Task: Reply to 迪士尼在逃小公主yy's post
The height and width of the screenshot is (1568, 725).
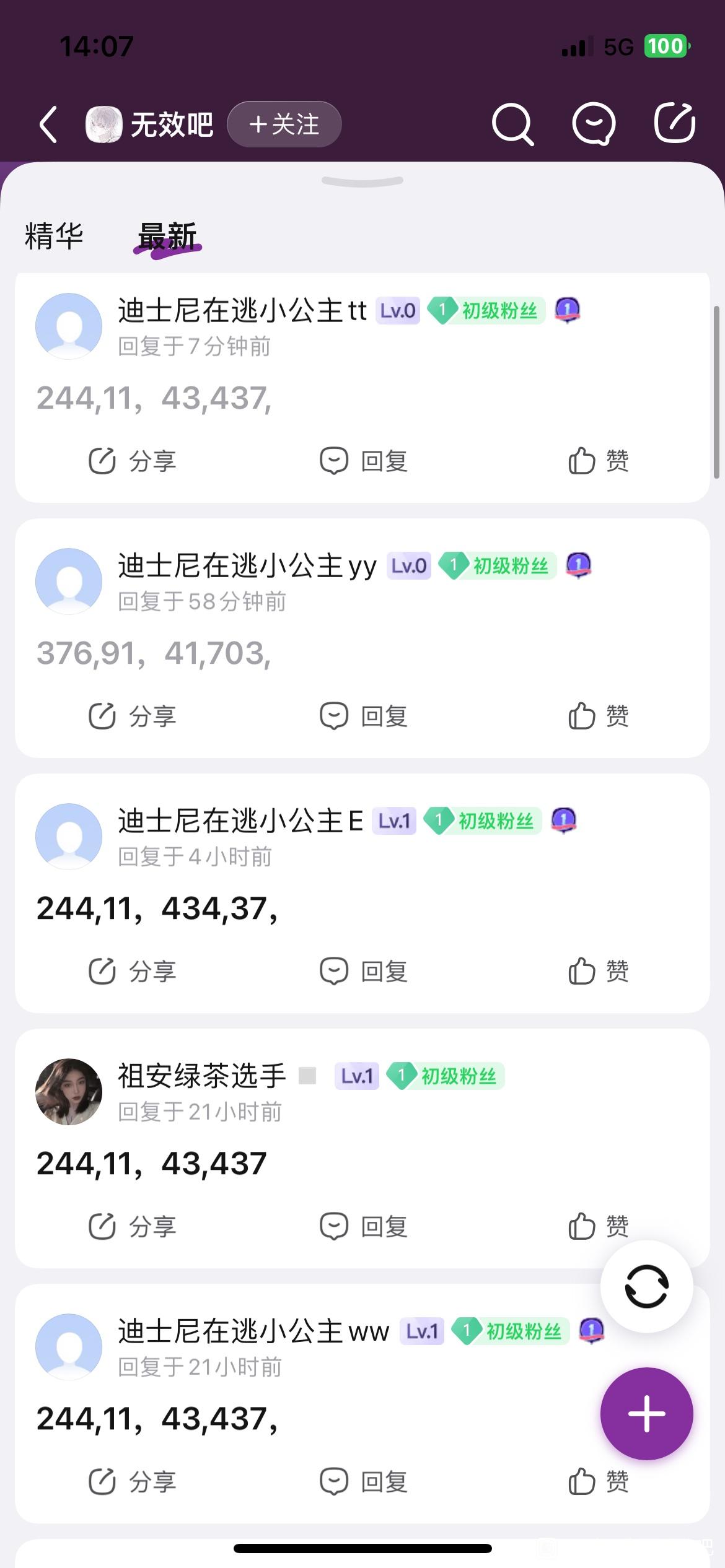Action: 364,716
